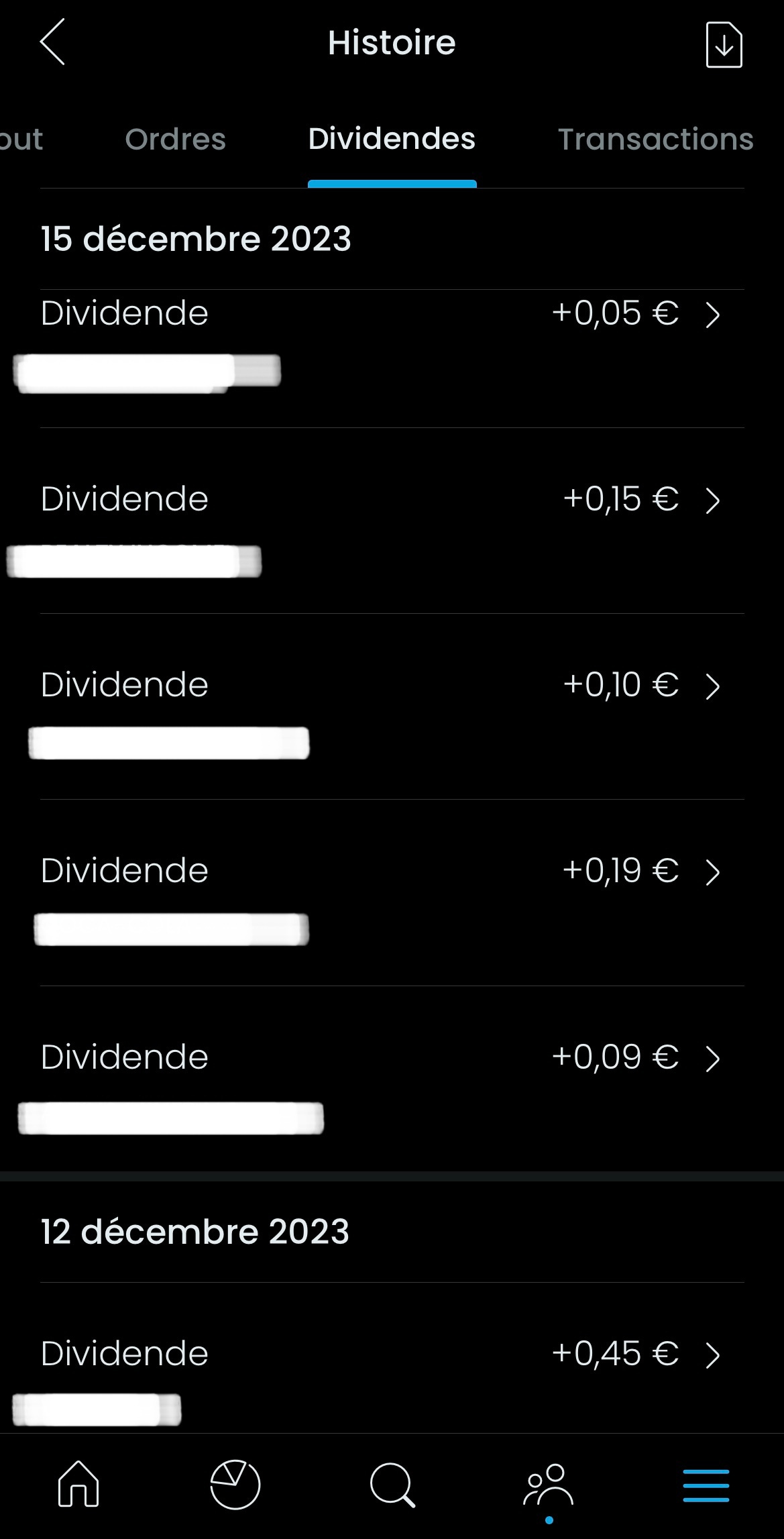
Task: Go back from the Histoire screen
Action: coord(52,42)
